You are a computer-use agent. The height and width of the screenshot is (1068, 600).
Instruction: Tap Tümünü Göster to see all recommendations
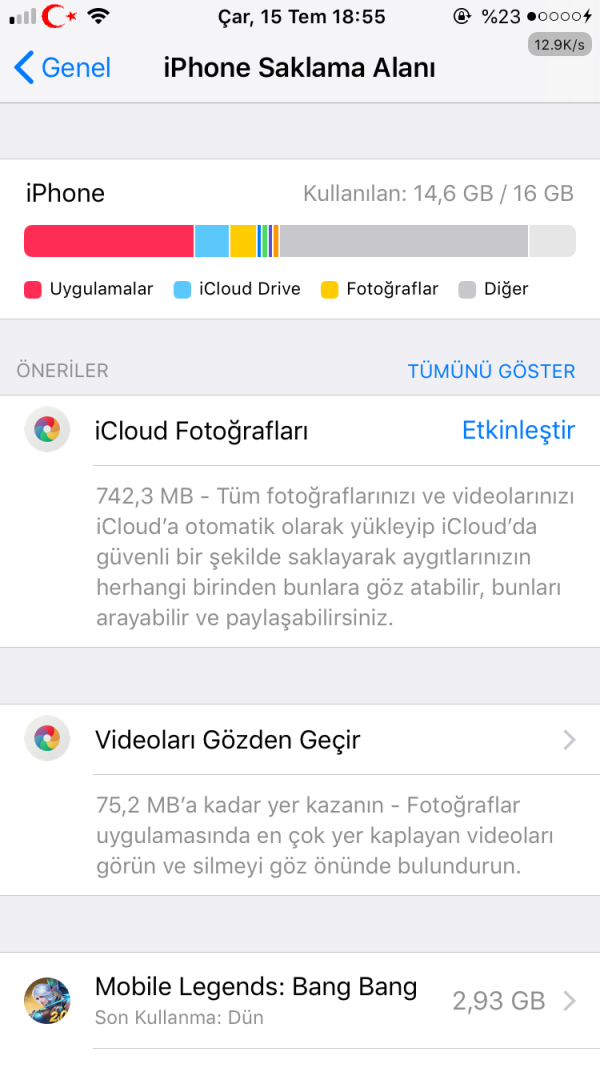491,371
